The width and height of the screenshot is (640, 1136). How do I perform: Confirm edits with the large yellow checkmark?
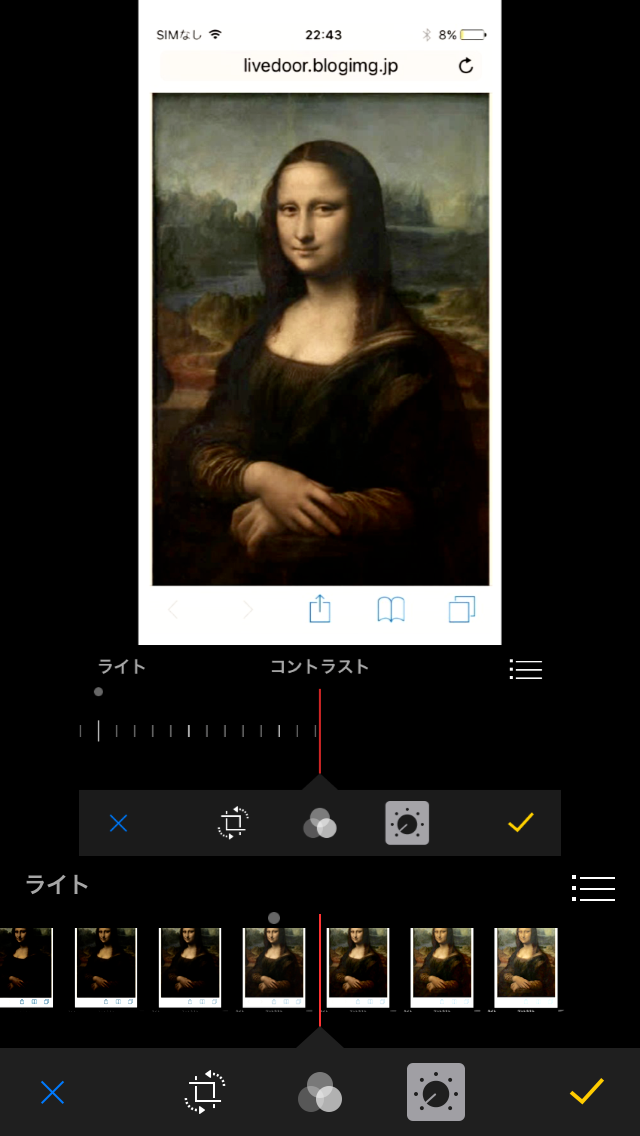click(586, 1091)
